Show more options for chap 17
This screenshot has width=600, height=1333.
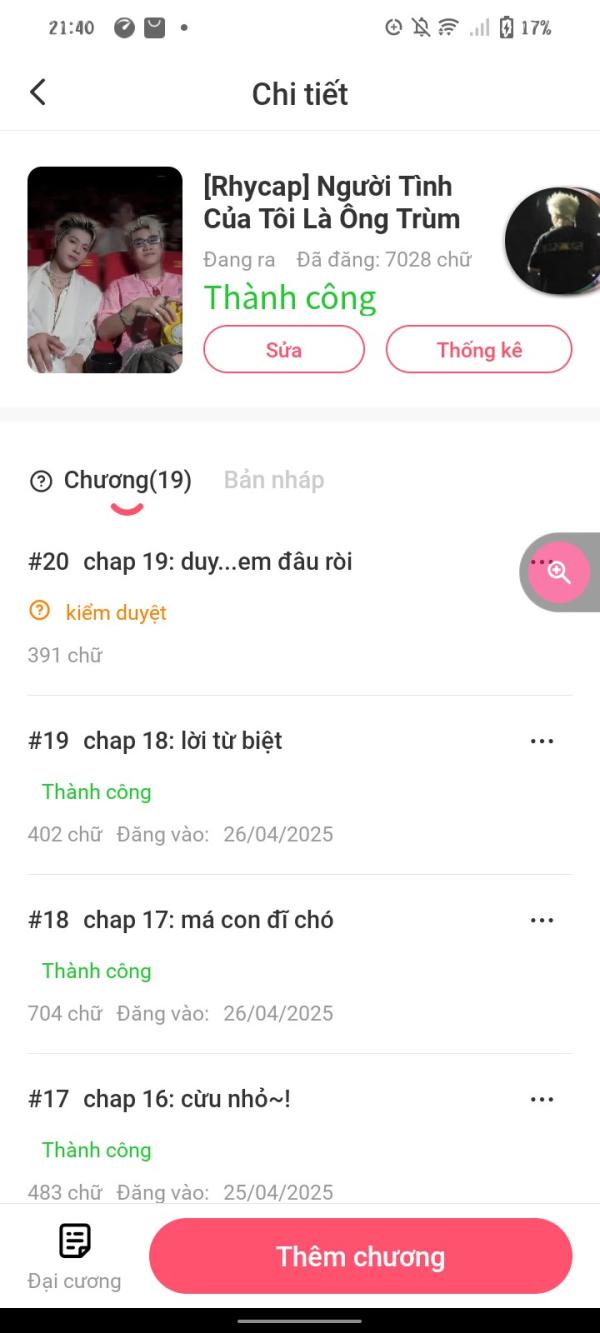(542, 920)
